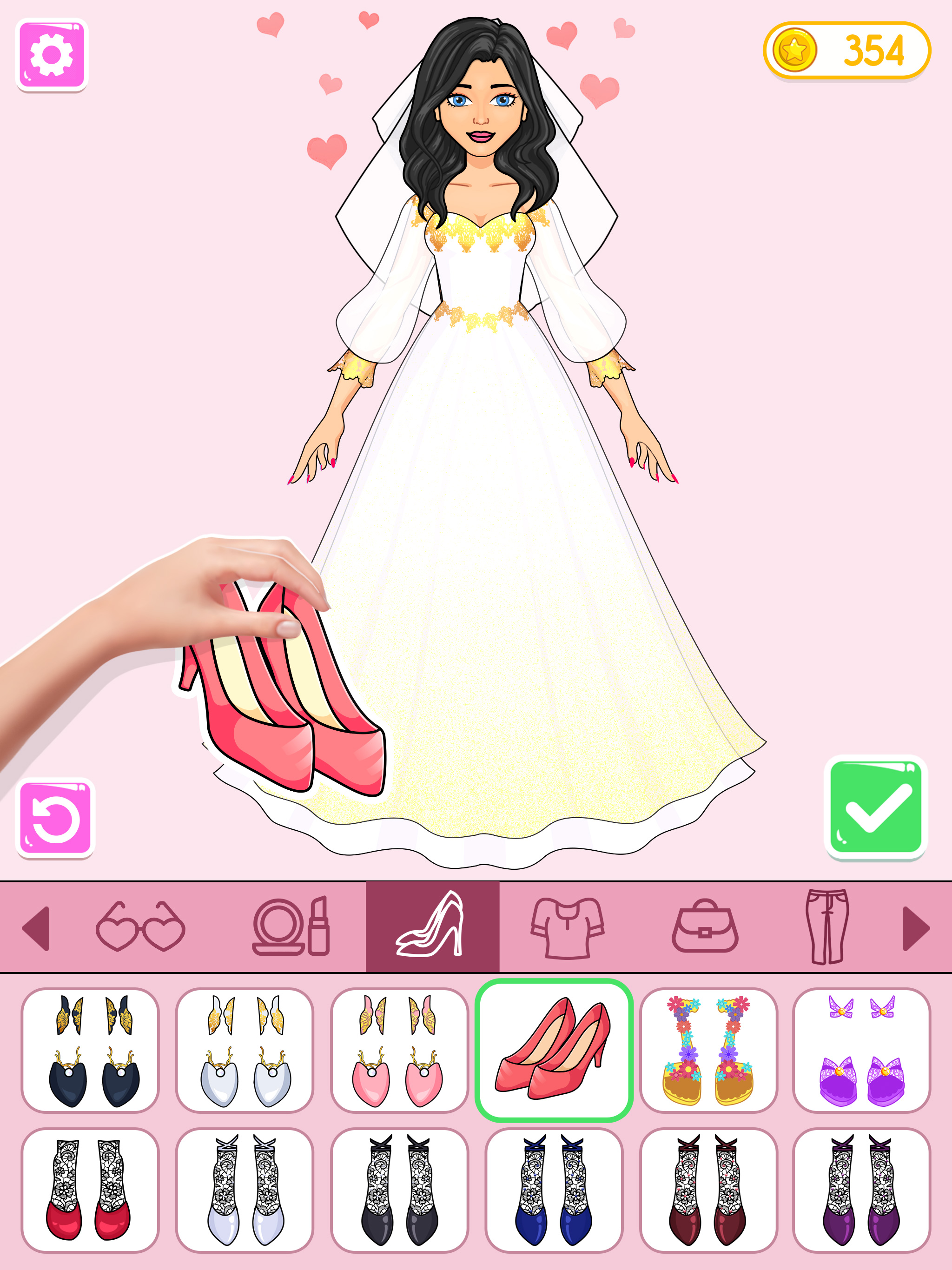
Task: Pick the colorful flower sandals
Action: 708,1050
